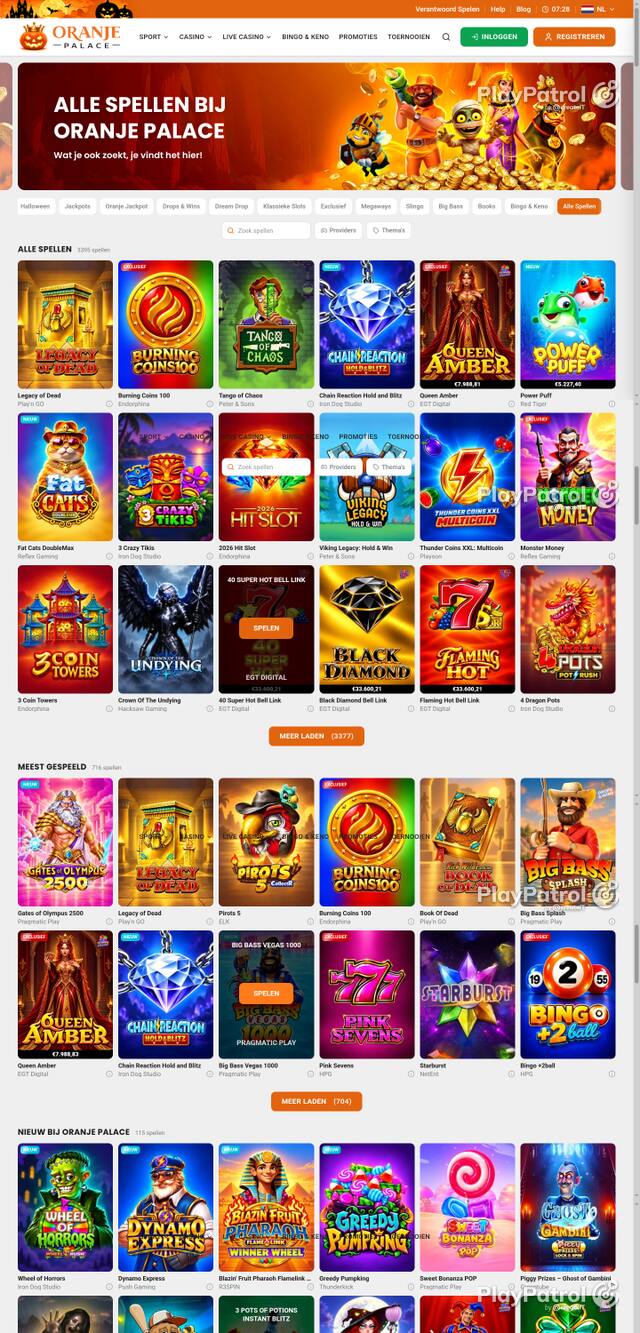Open the Thema's filter
Screen dimensions: 640x1333
[x=389, y=230]
